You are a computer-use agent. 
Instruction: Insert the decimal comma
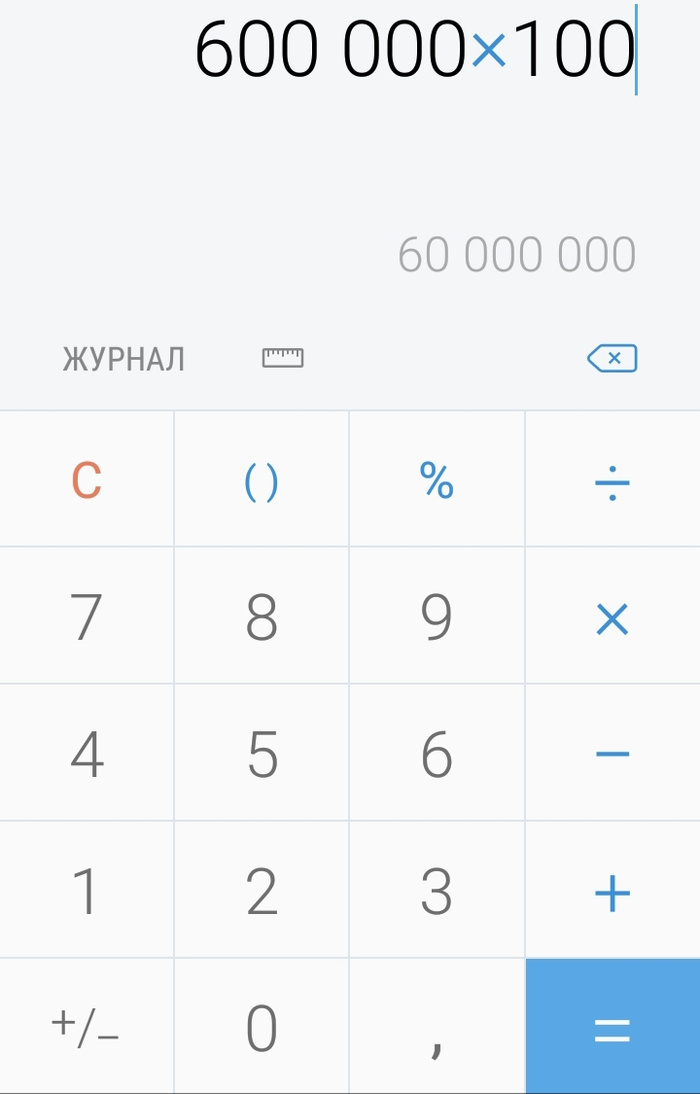point(437,1028)
